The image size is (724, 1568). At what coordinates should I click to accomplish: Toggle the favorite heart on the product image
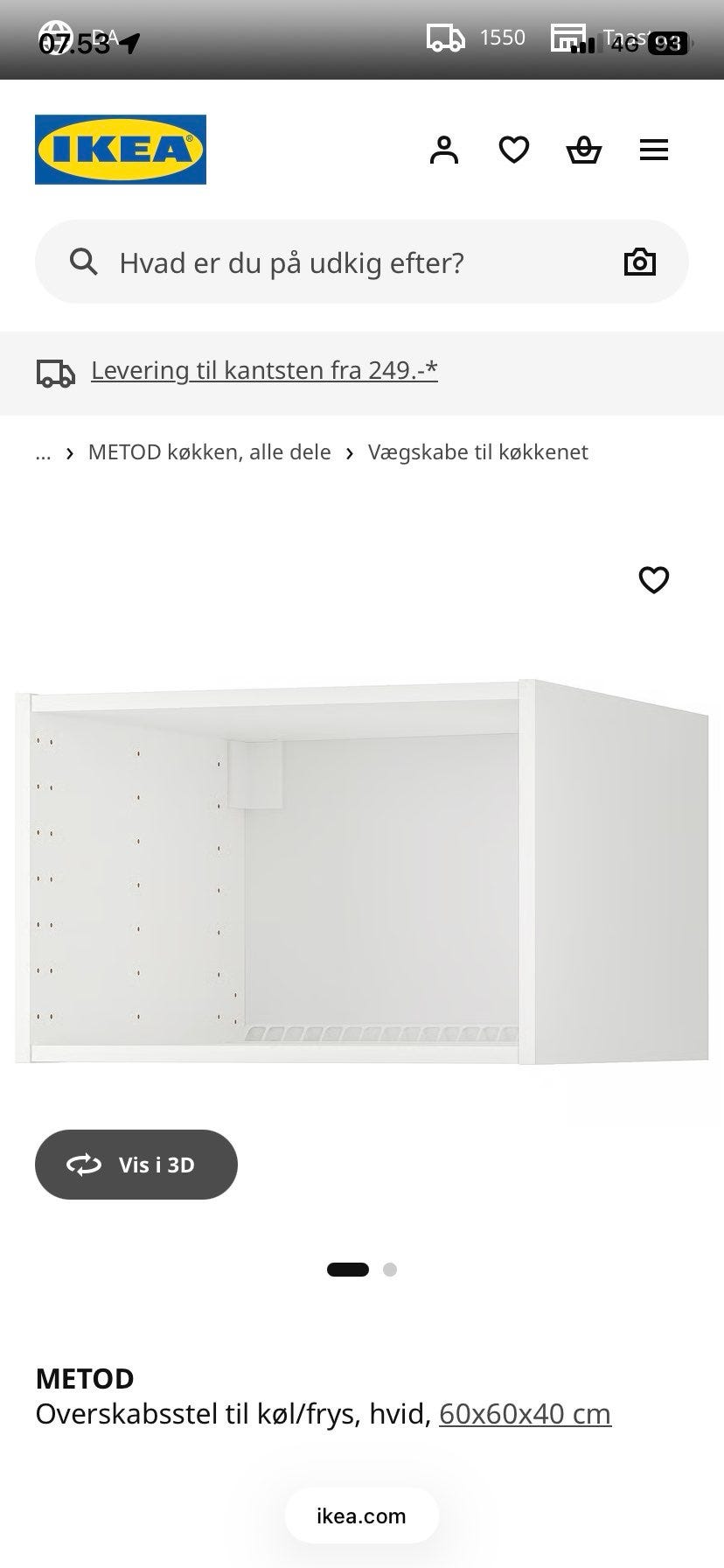pyautogui.click(x=654, y=580)
